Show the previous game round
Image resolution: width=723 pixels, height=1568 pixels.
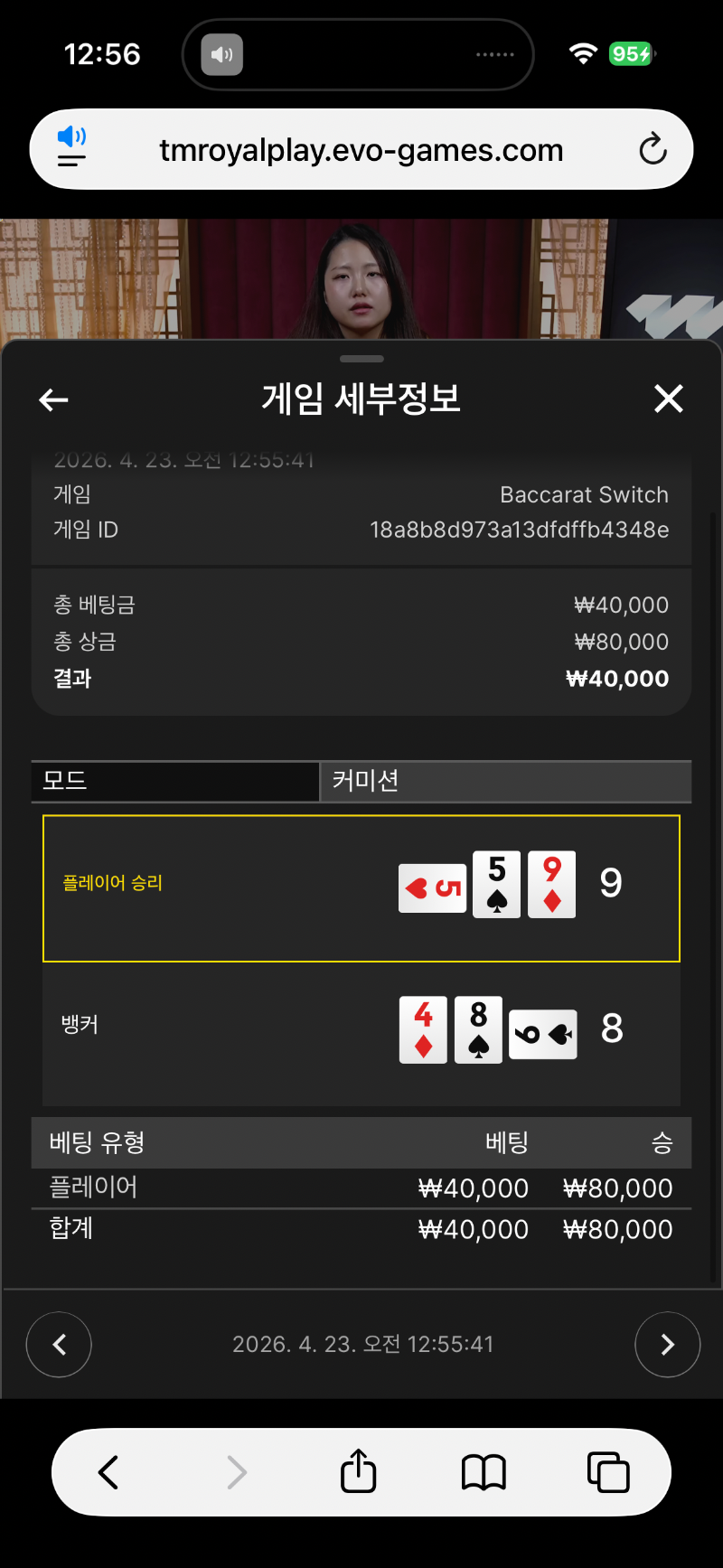coord(59,1345)
